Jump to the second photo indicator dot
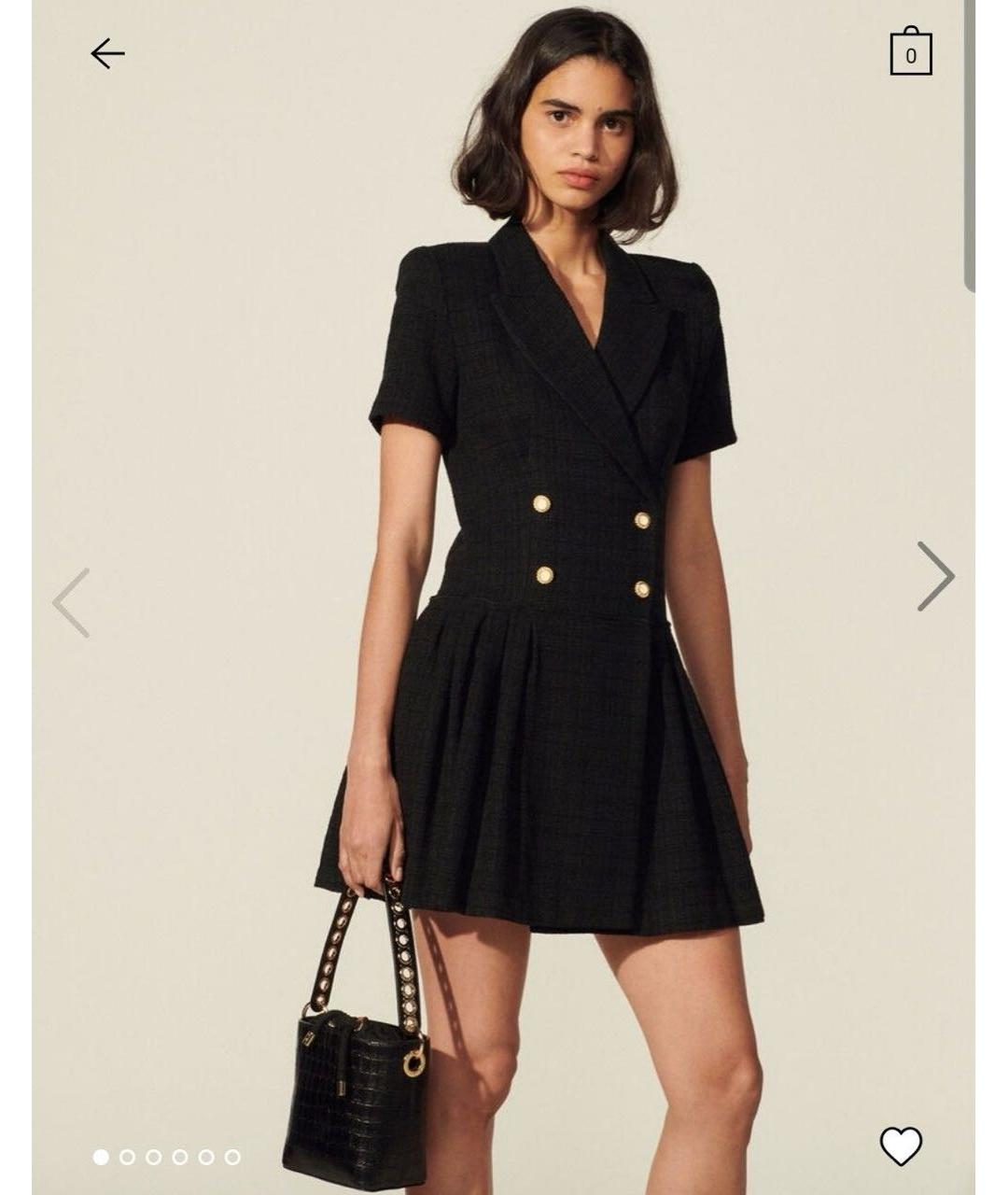This screenshot has width=1008, height=1195. [128, 1157]
